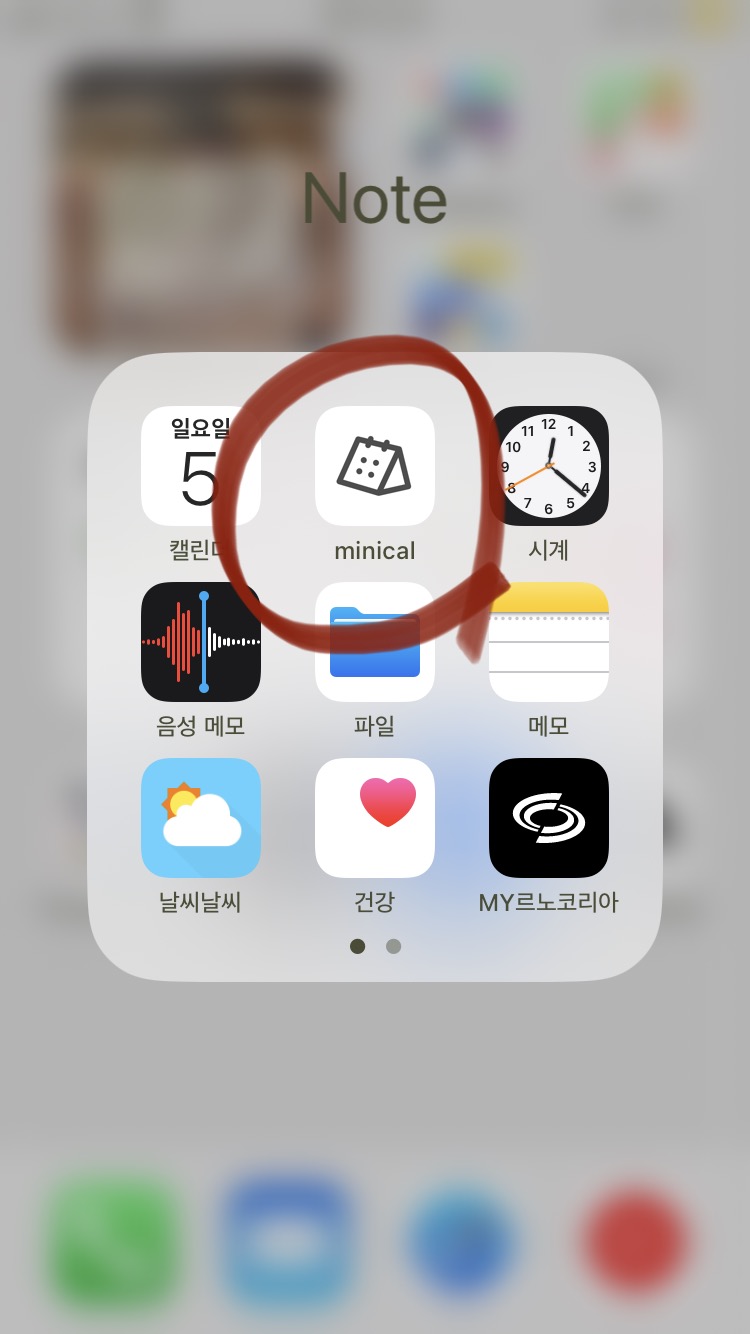The height and width of the screenshot is (1334, 750).
Task: Tap the Note folder title
Action: (375, 198)
